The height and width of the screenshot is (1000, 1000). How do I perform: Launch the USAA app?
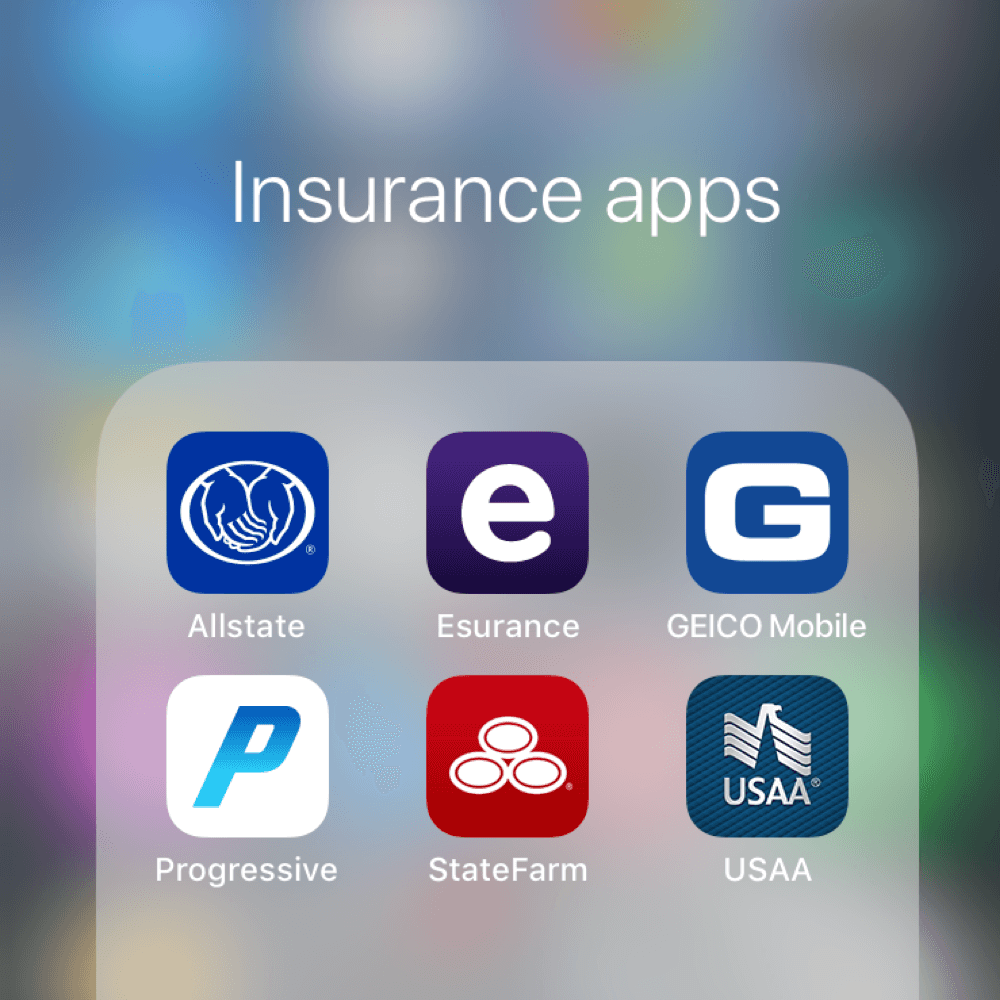tap(767, 756)
